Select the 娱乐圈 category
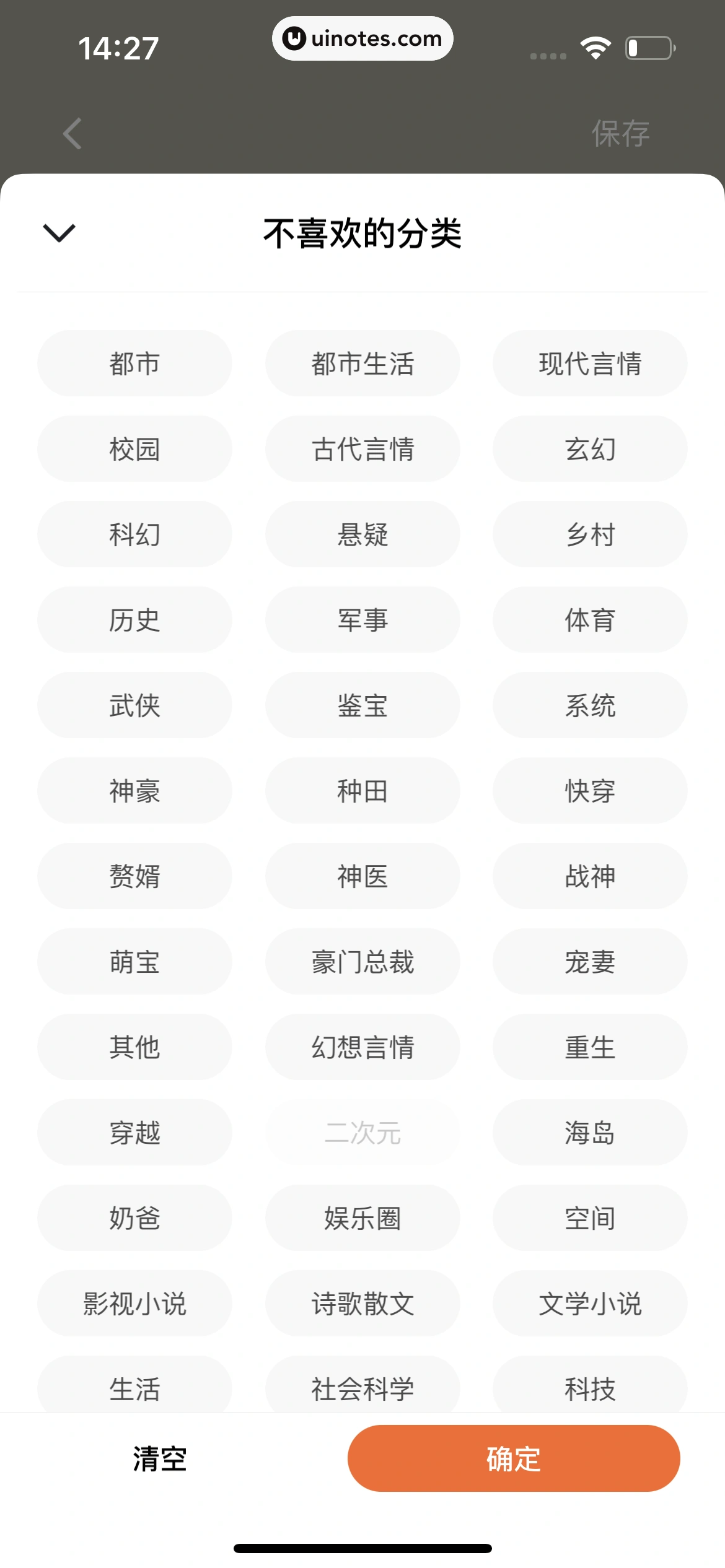 click(362, 1218)
